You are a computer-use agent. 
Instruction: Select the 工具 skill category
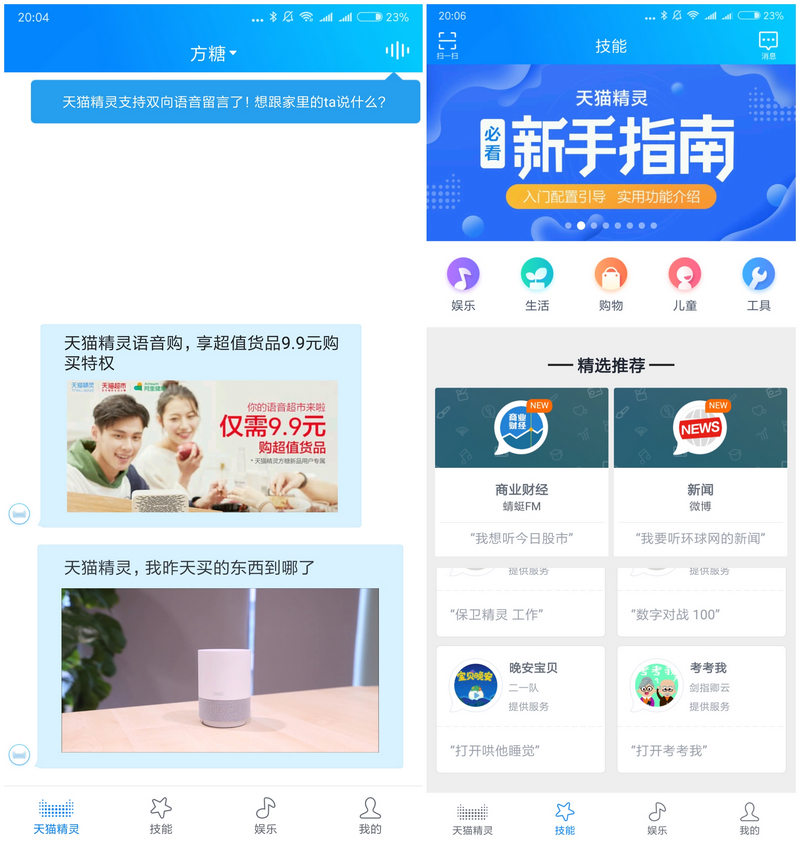point(758,284)
